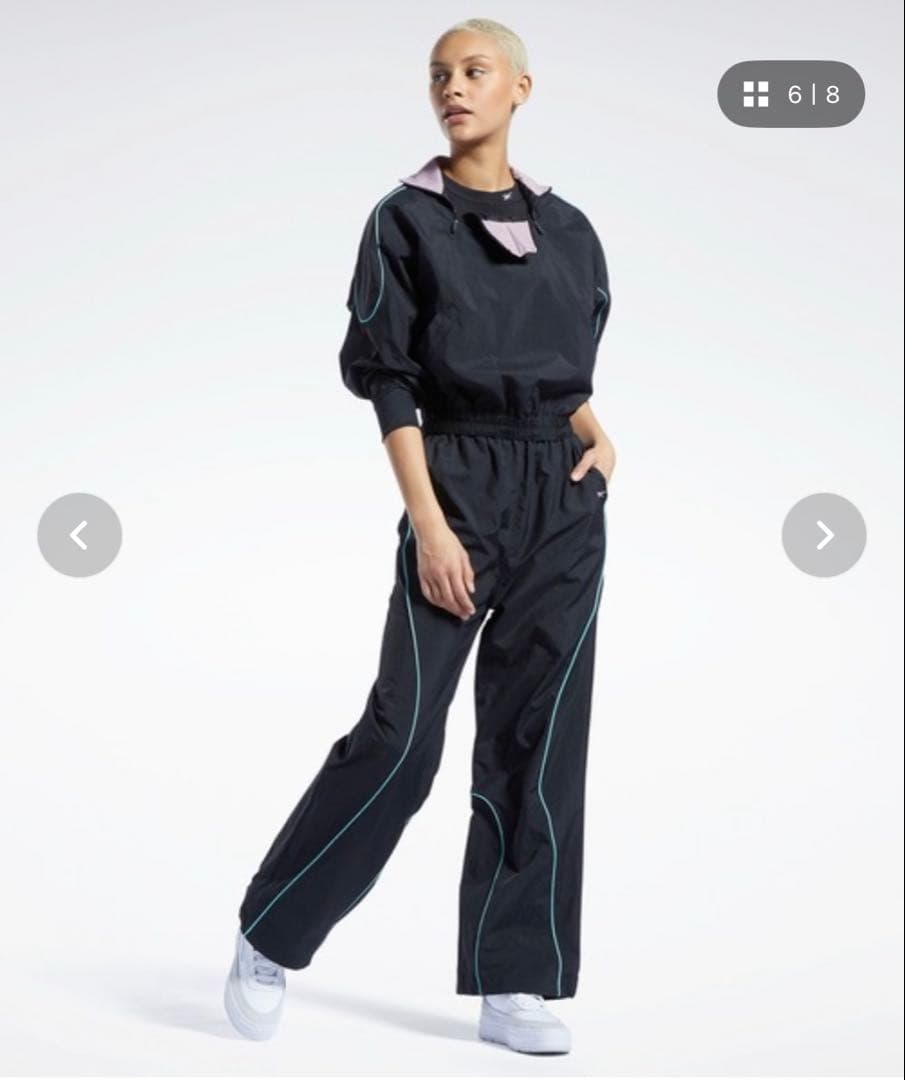The height and width of the screenshot is (1080, 905).
Task: Go to the previous product photo
Action: [80, 535]
